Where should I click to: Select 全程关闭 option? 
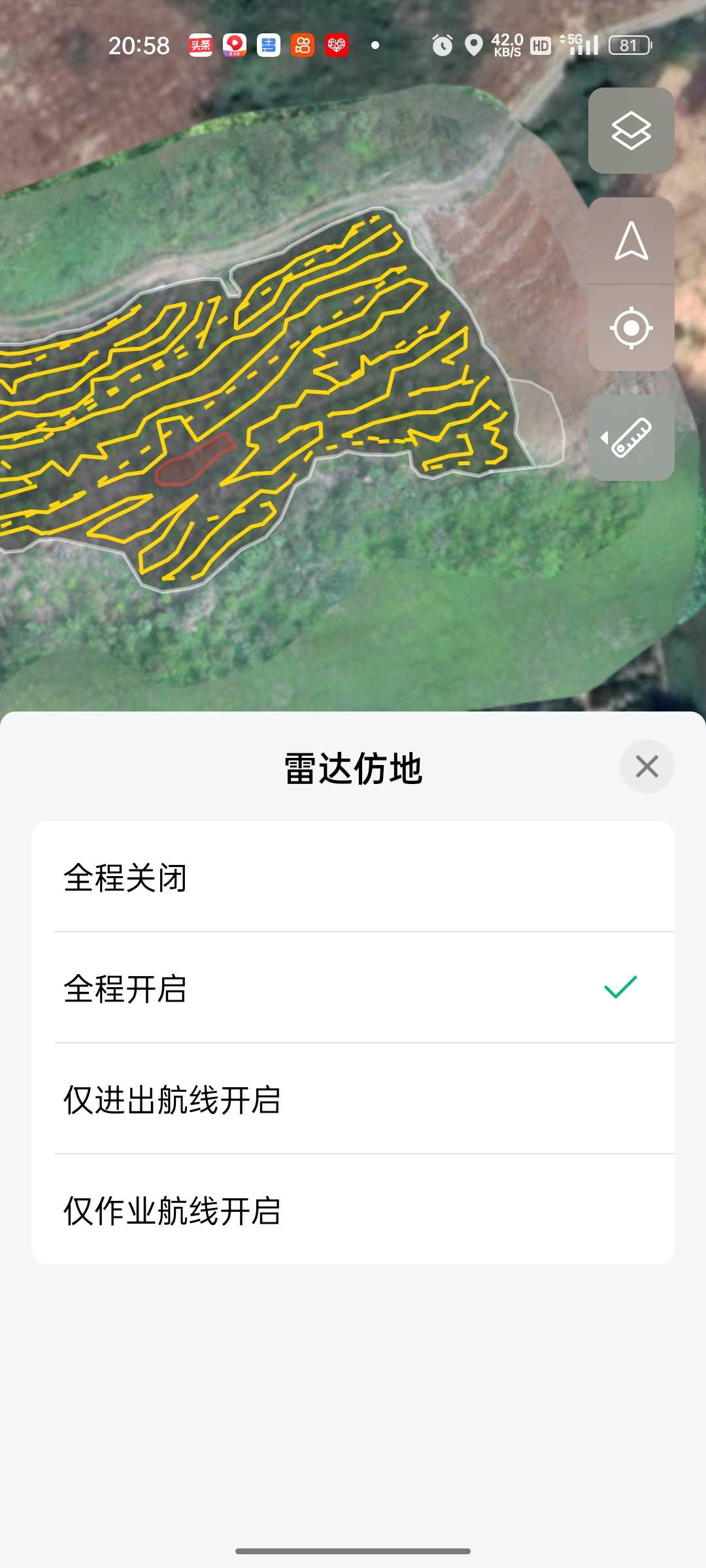pos(353,877)
